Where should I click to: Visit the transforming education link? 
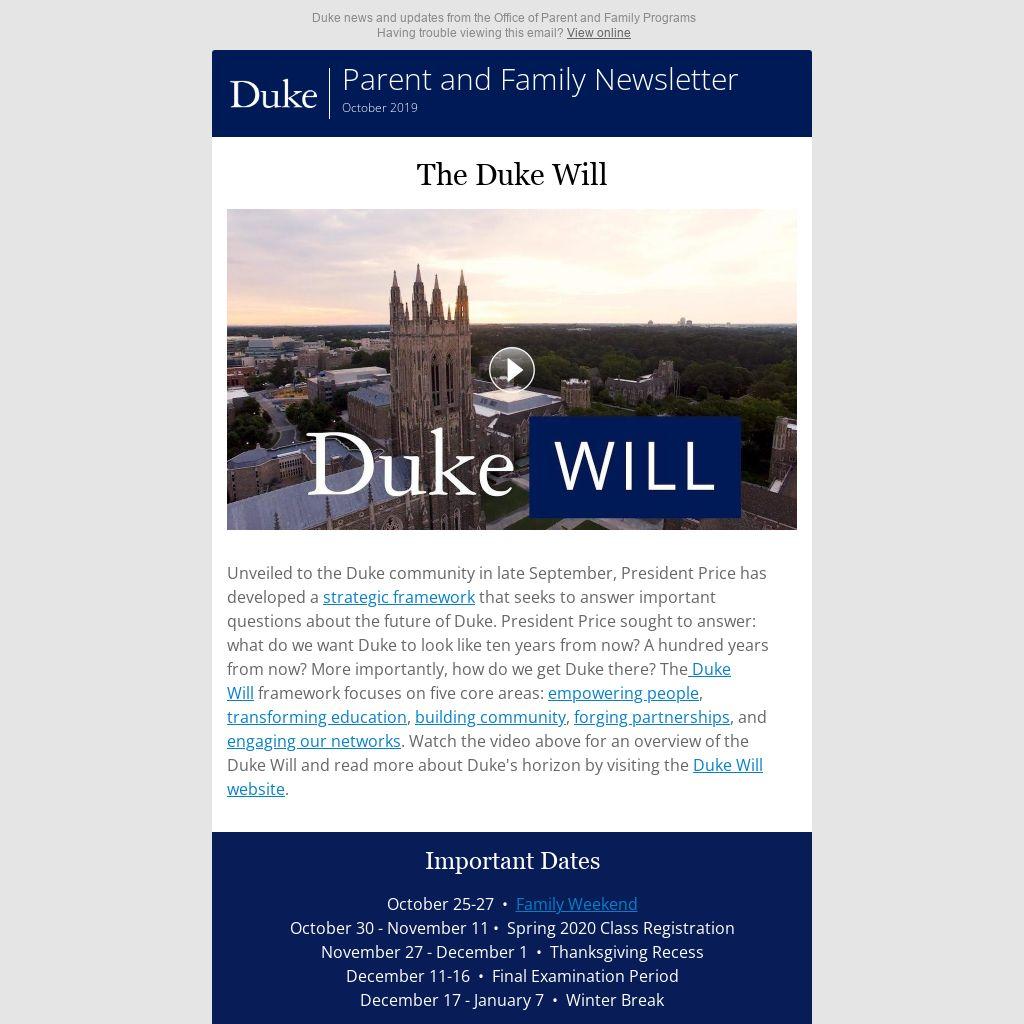(316, 717)
